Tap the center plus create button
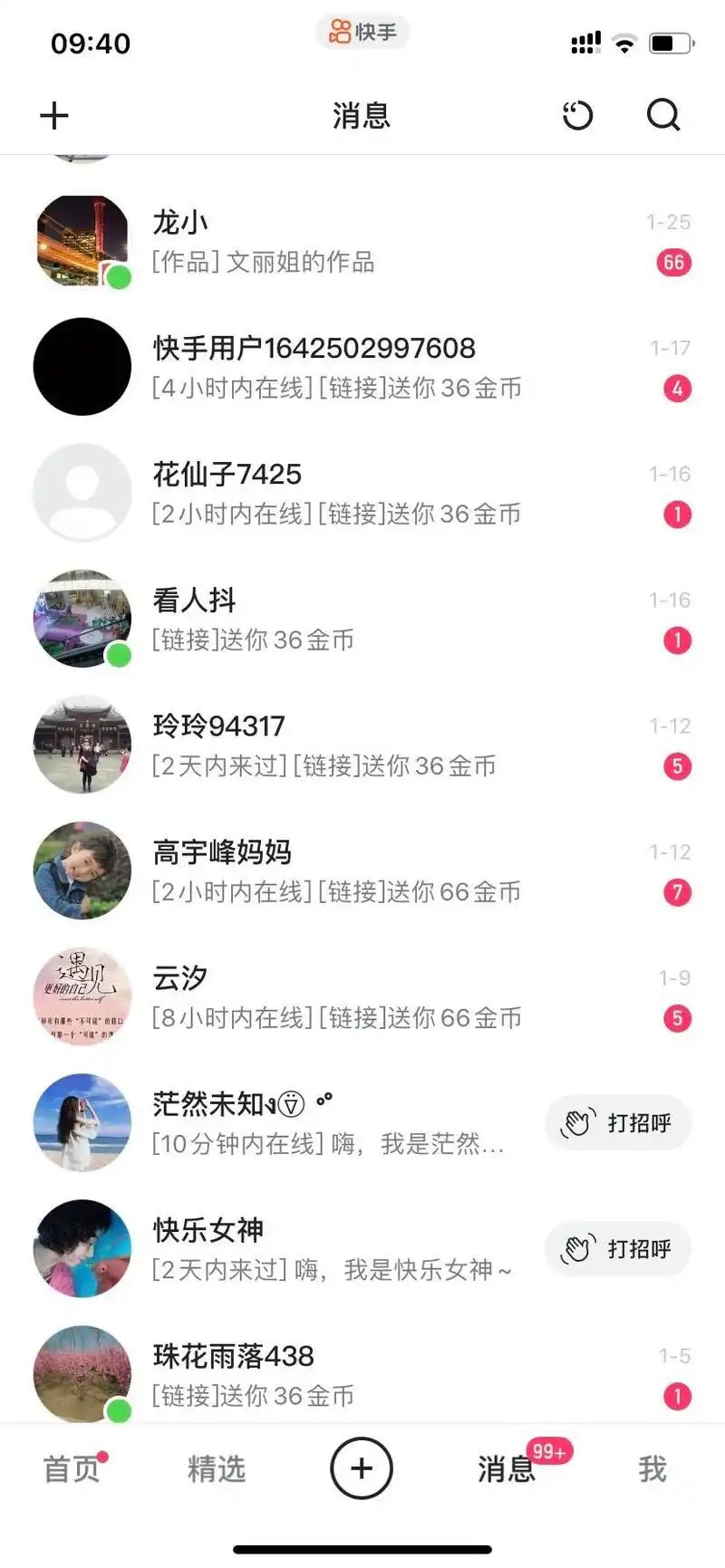The width and height of the screenshot is (725, 1568). pos(362,1468)
